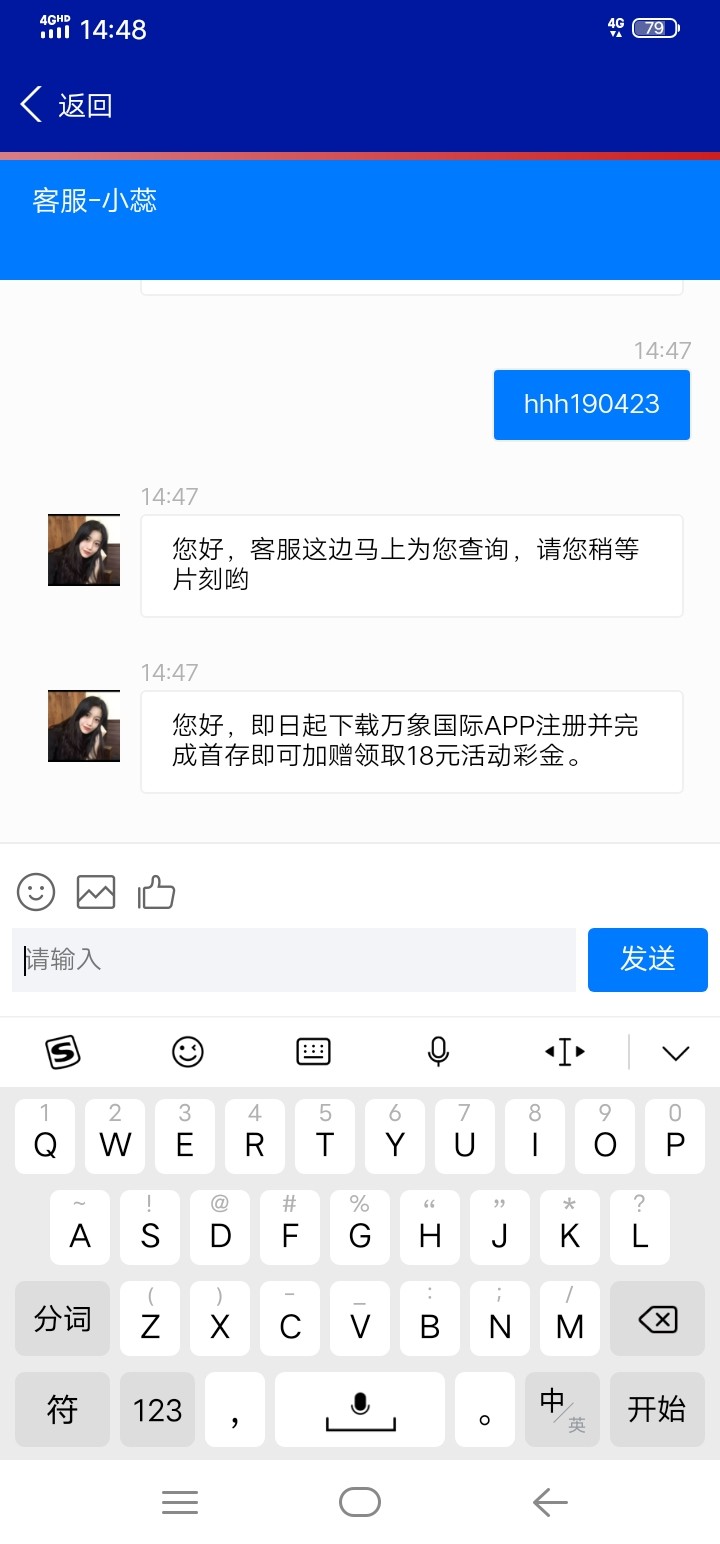Image resolution: width=720 pixels, height=1544 pixels.
Task: Delete a character with backspace
Action: pyautogui.click(x=657, y=1320)
